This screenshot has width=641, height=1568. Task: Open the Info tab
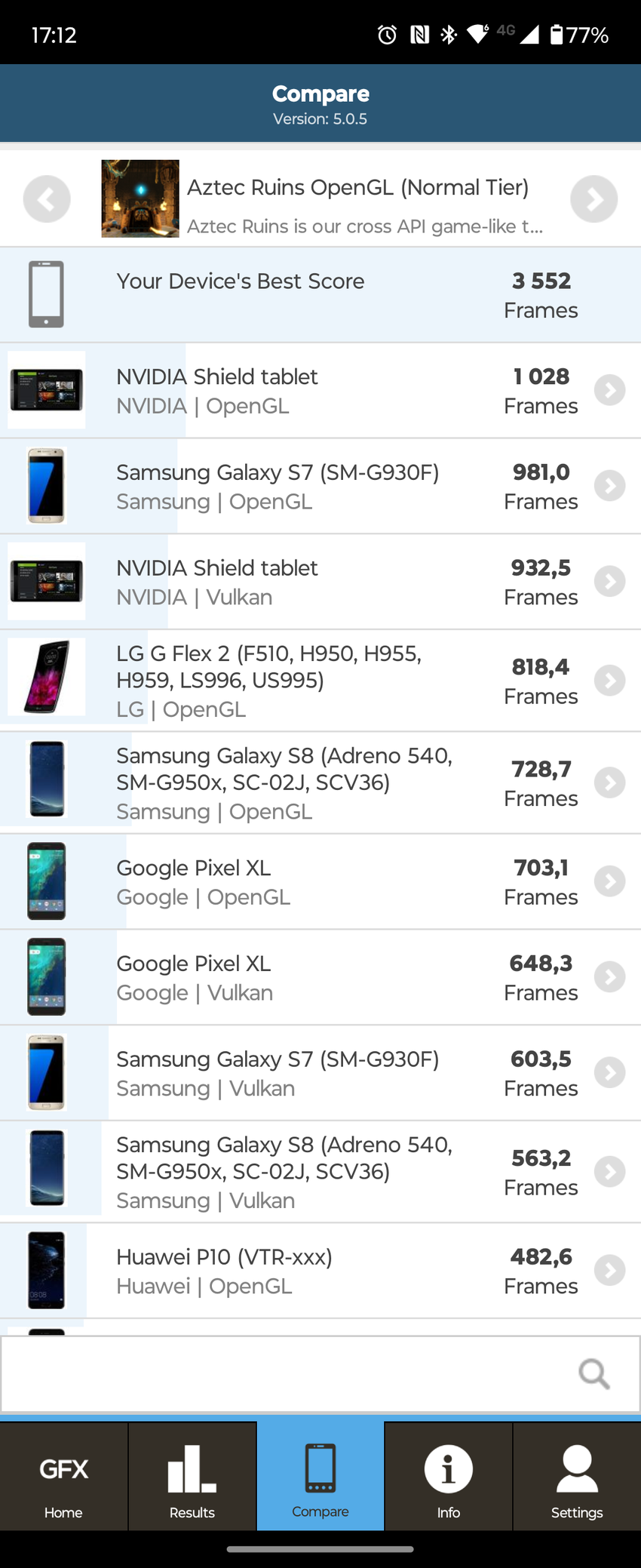pos(449,1477)
